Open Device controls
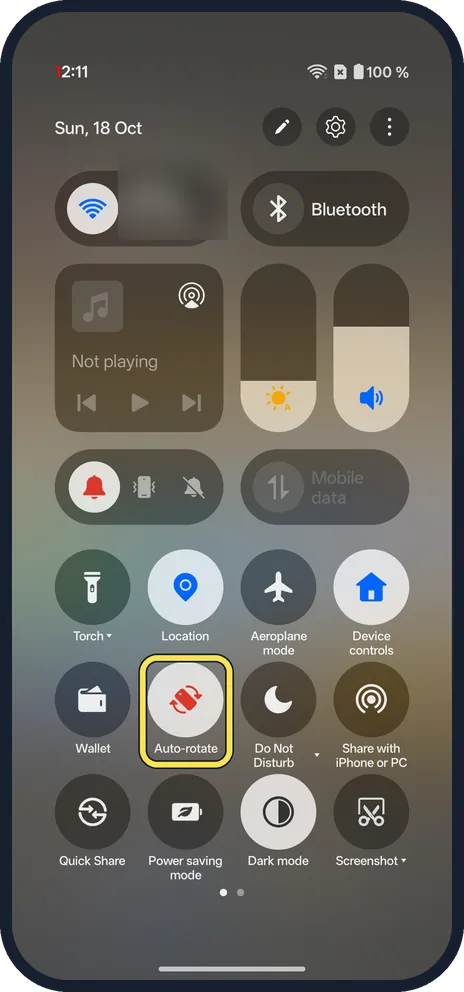 point(371,587)
